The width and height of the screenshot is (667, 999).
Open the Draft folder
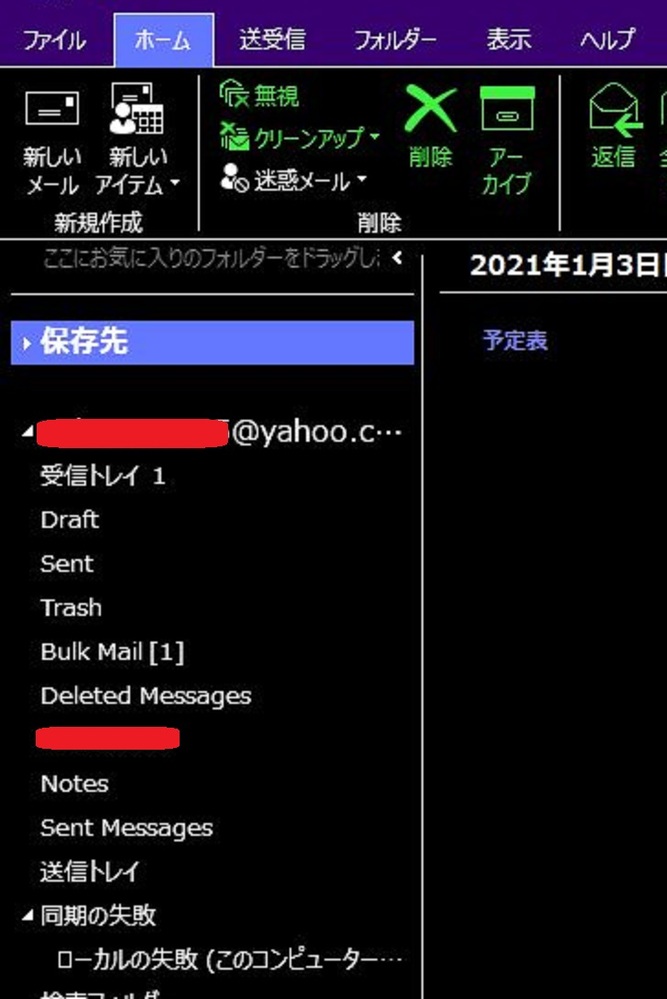pos(70,520)
